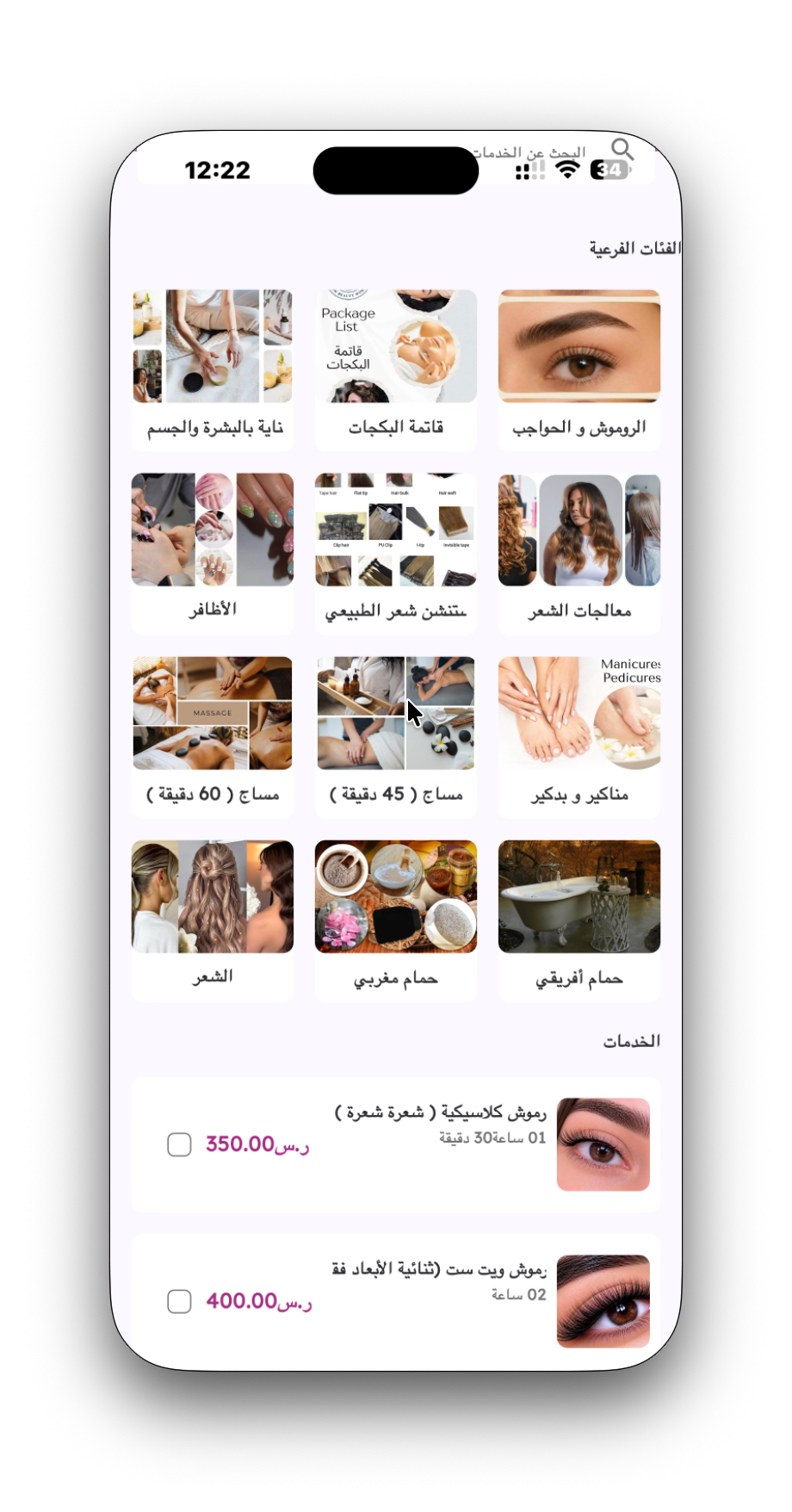This screenshot has width=792, height=1512.
Task: Open معالجات الشعر category
Action: [x=579, y=554]
